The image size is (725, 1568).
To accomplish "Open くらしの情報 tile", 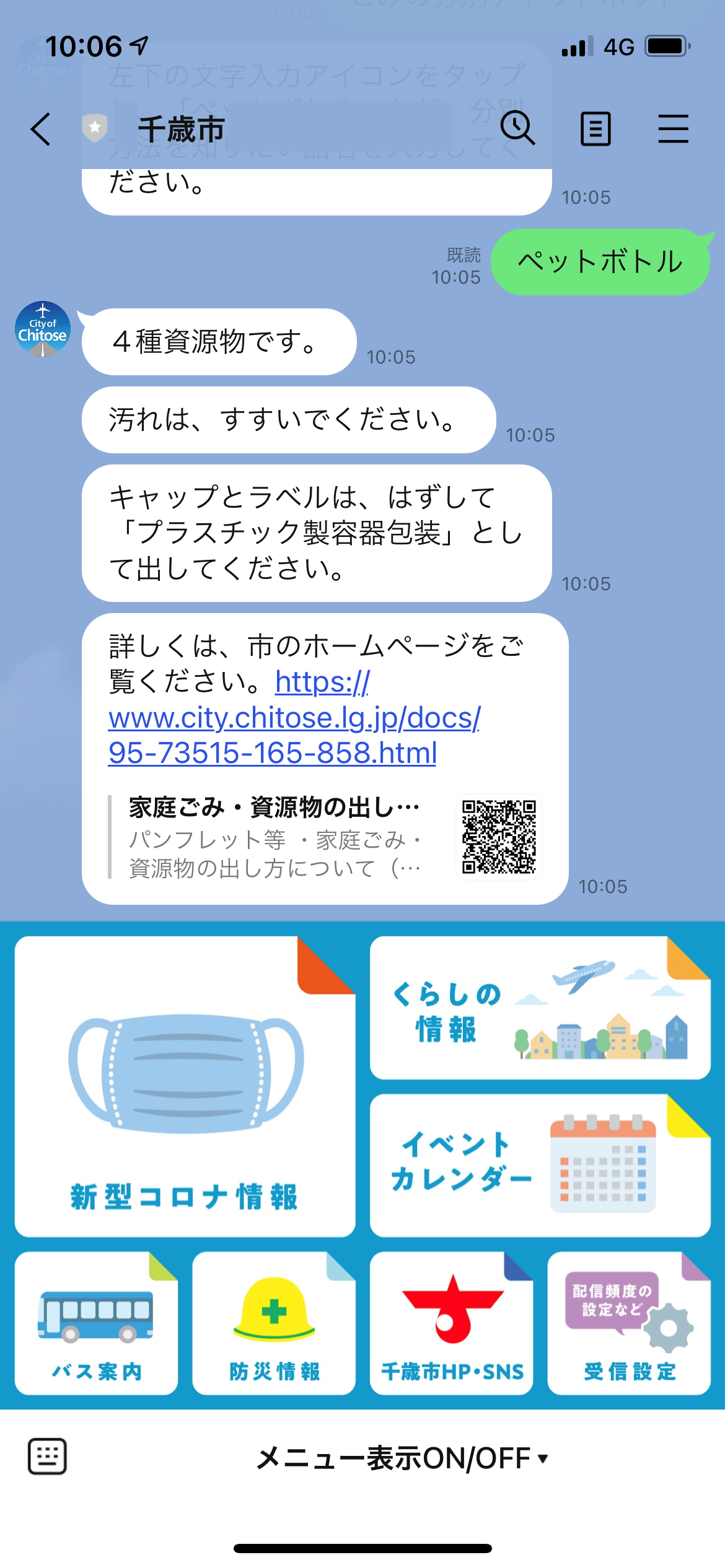I will [540, 1008].
